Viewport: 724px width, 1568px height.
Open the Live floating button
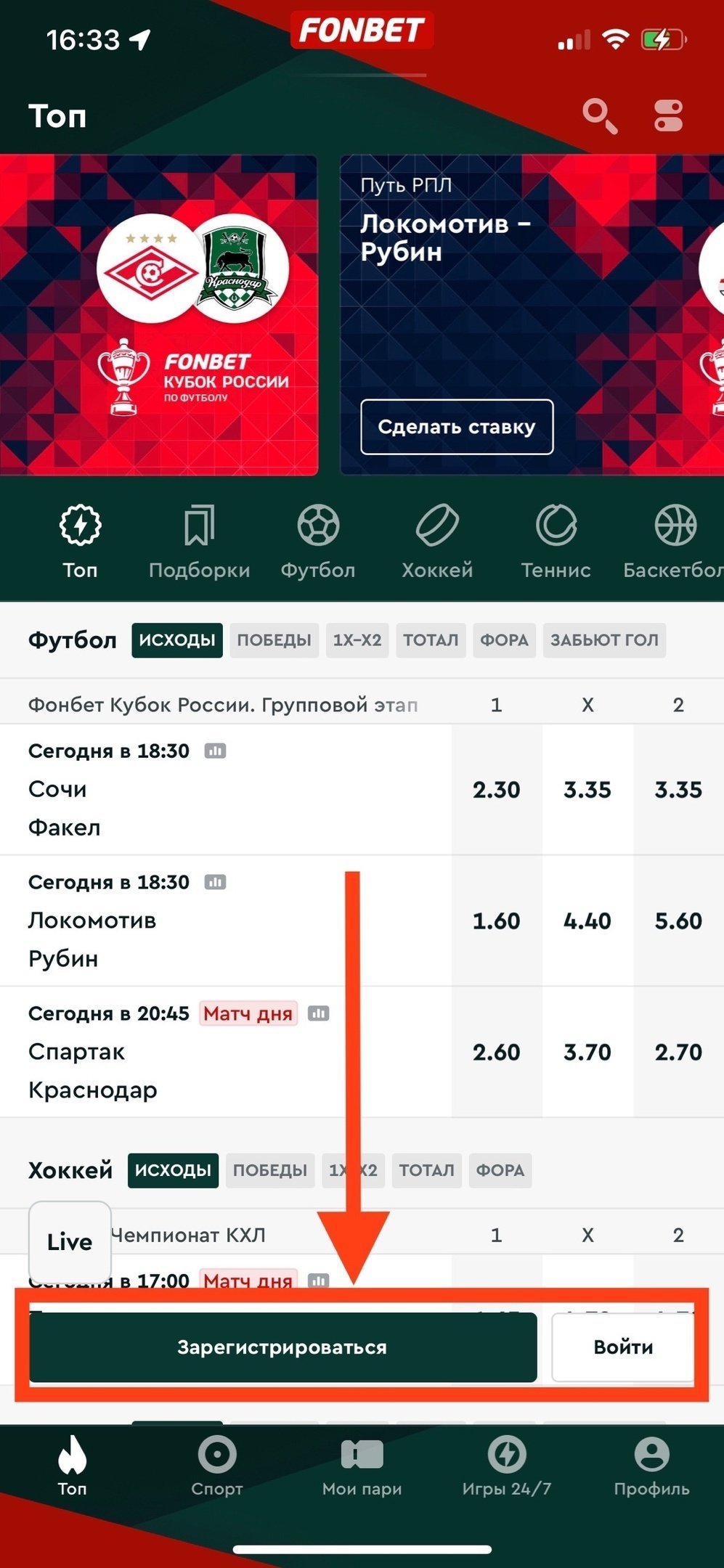(70, 1242)
